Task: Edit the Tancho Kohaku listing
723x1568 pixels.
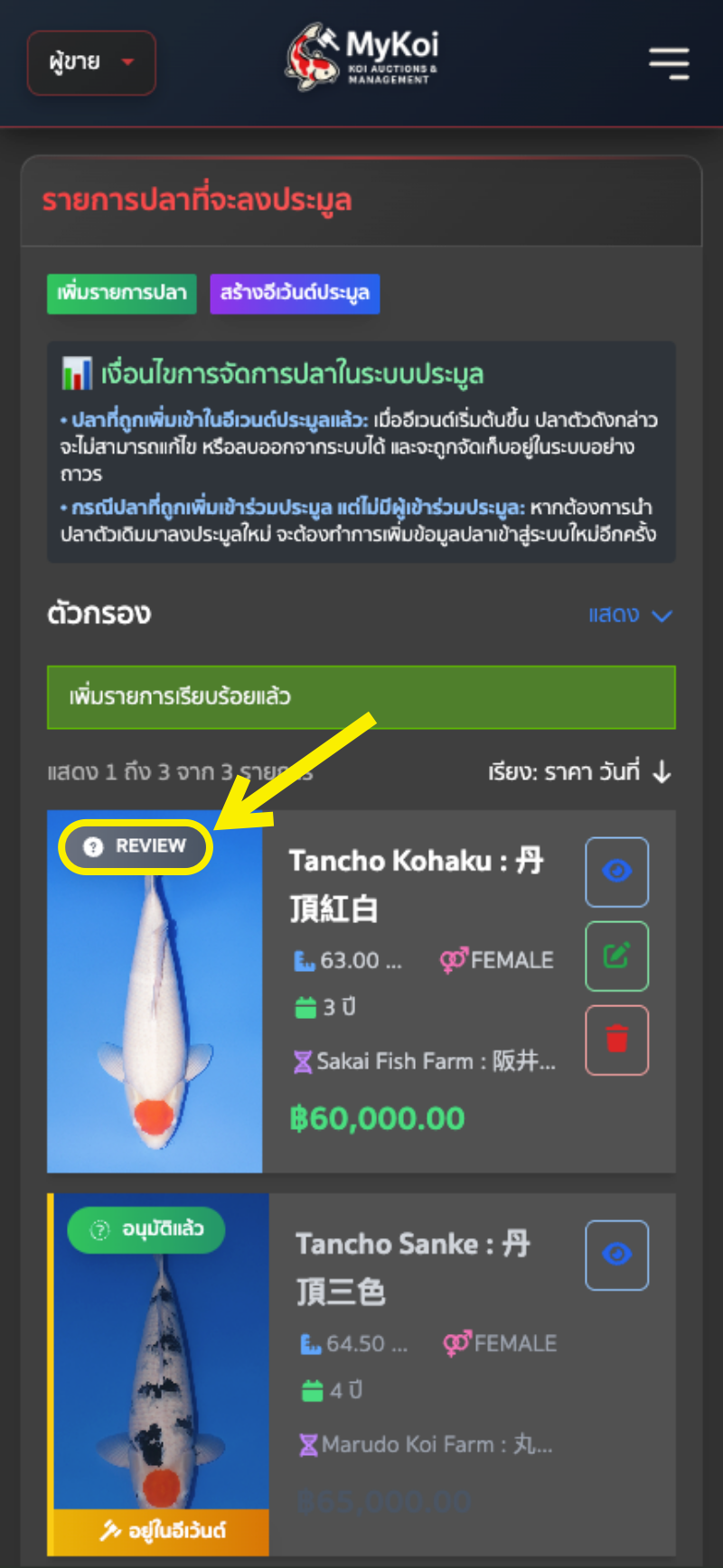Action: coord(616,956)
